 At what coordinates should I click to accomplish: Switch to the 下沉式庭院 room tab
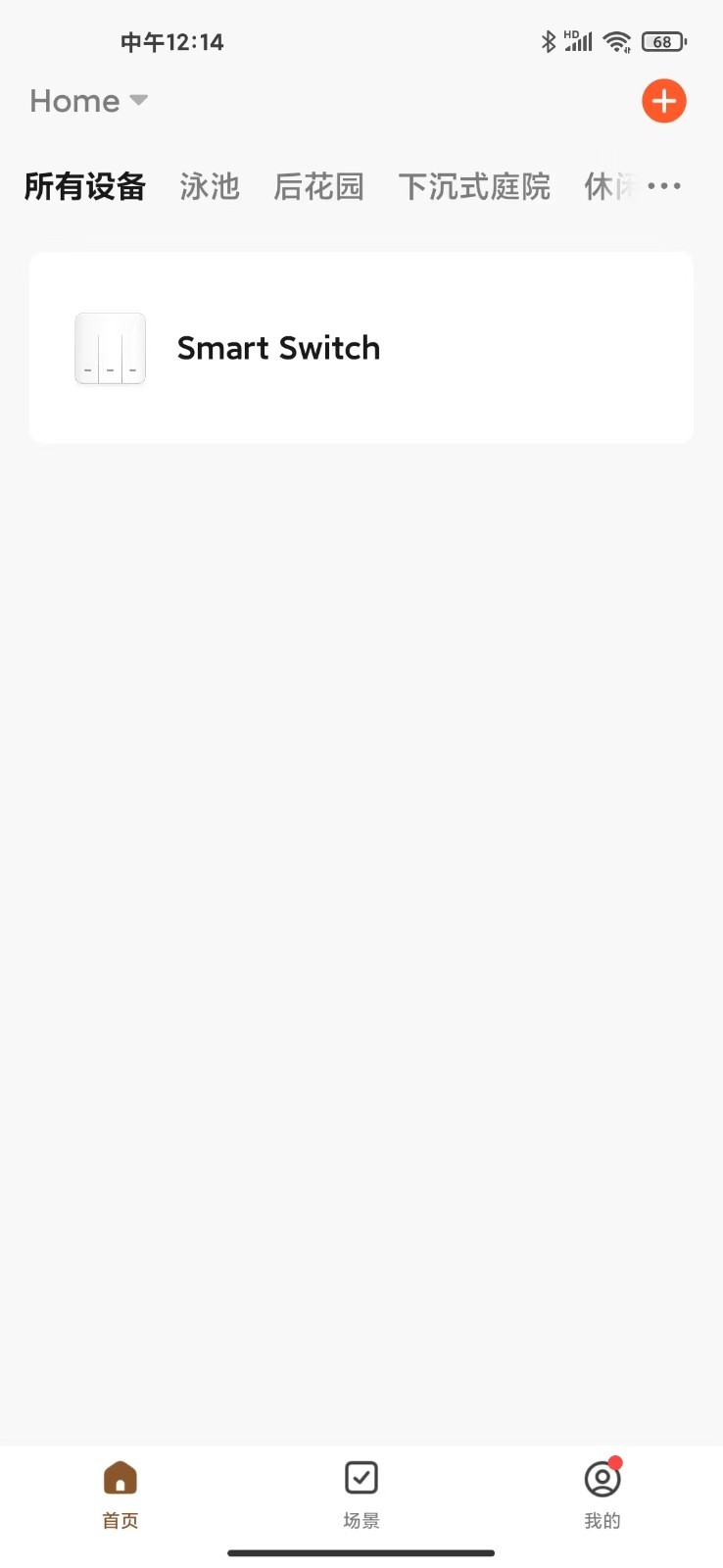(474, 186)
